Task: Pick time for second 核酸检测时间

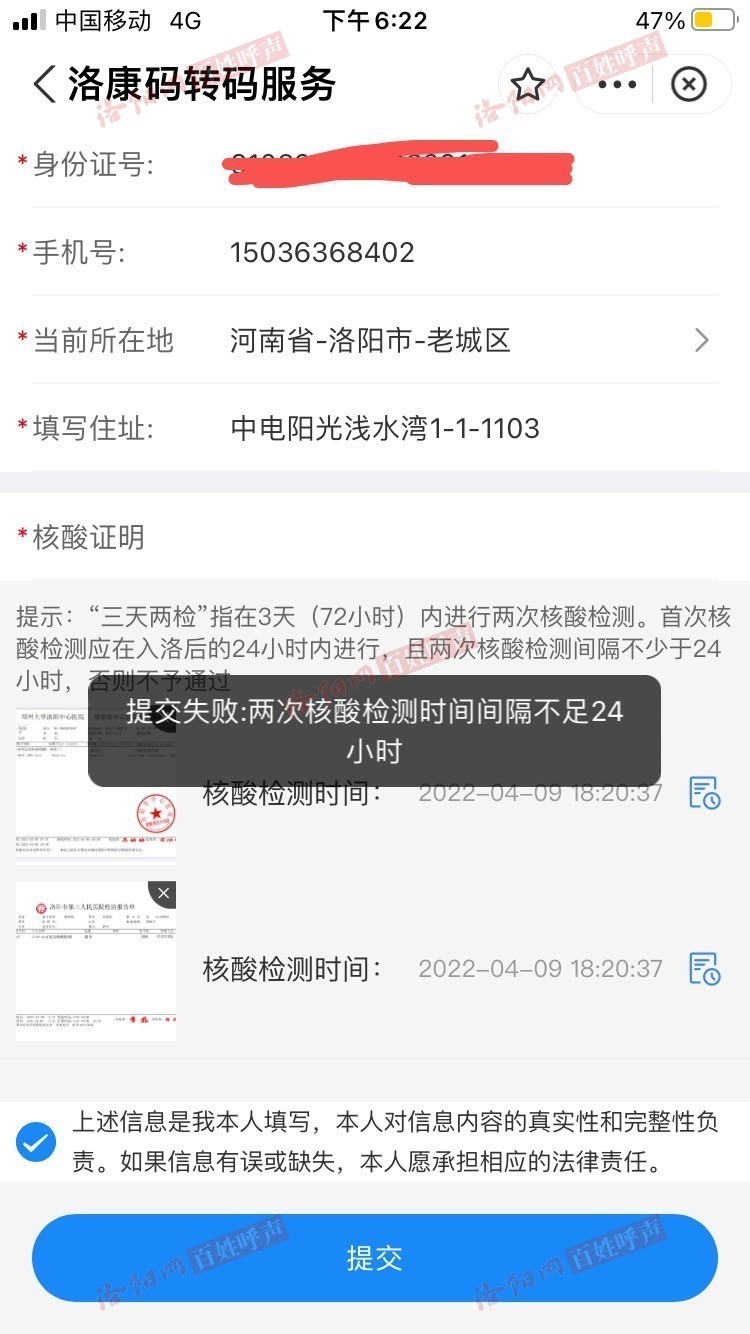Action: coord(704,968)
